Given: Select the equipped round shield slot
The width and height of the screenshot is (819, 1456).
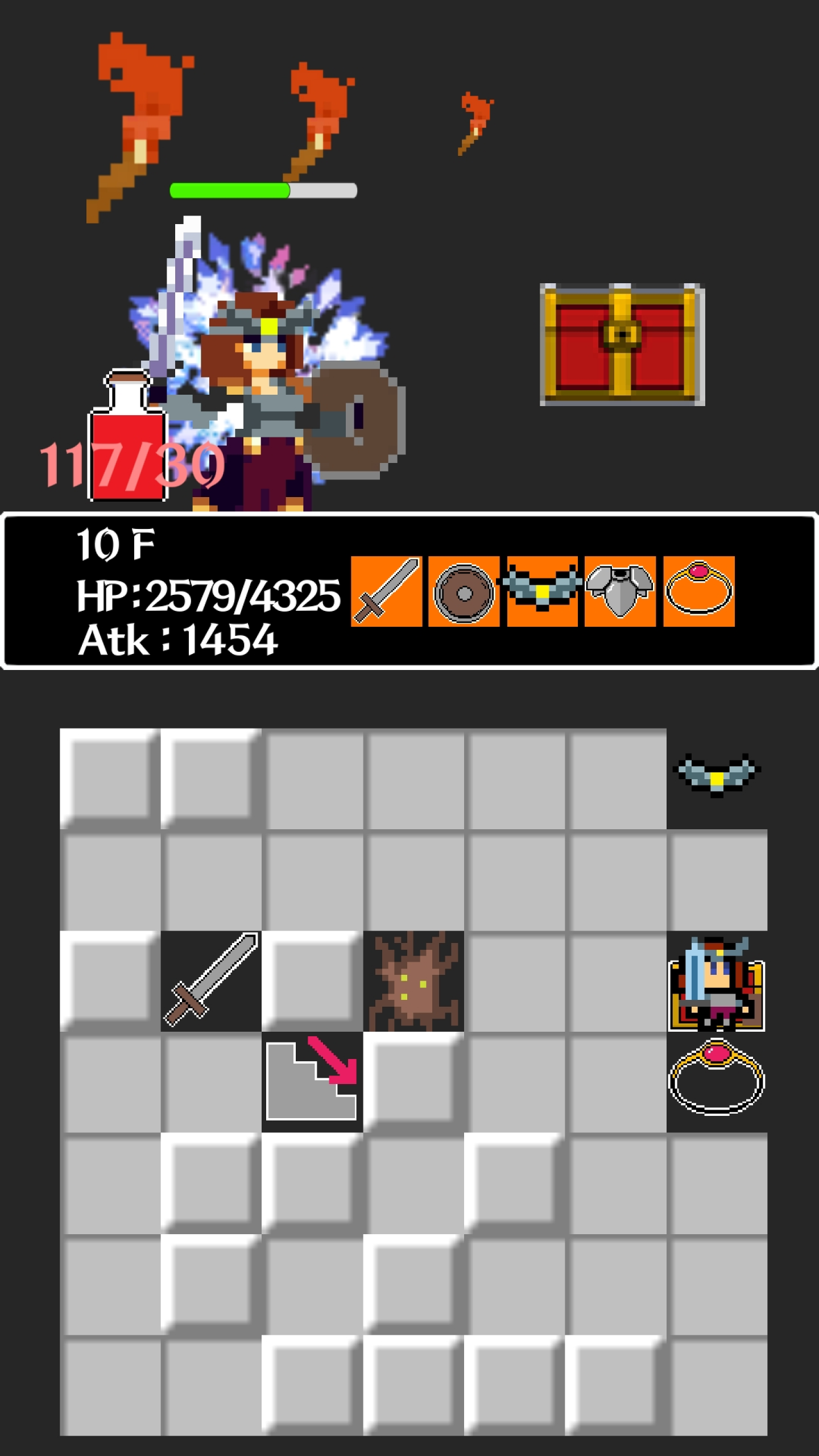Looking at the screenshot, I should [x=464, y=591].
